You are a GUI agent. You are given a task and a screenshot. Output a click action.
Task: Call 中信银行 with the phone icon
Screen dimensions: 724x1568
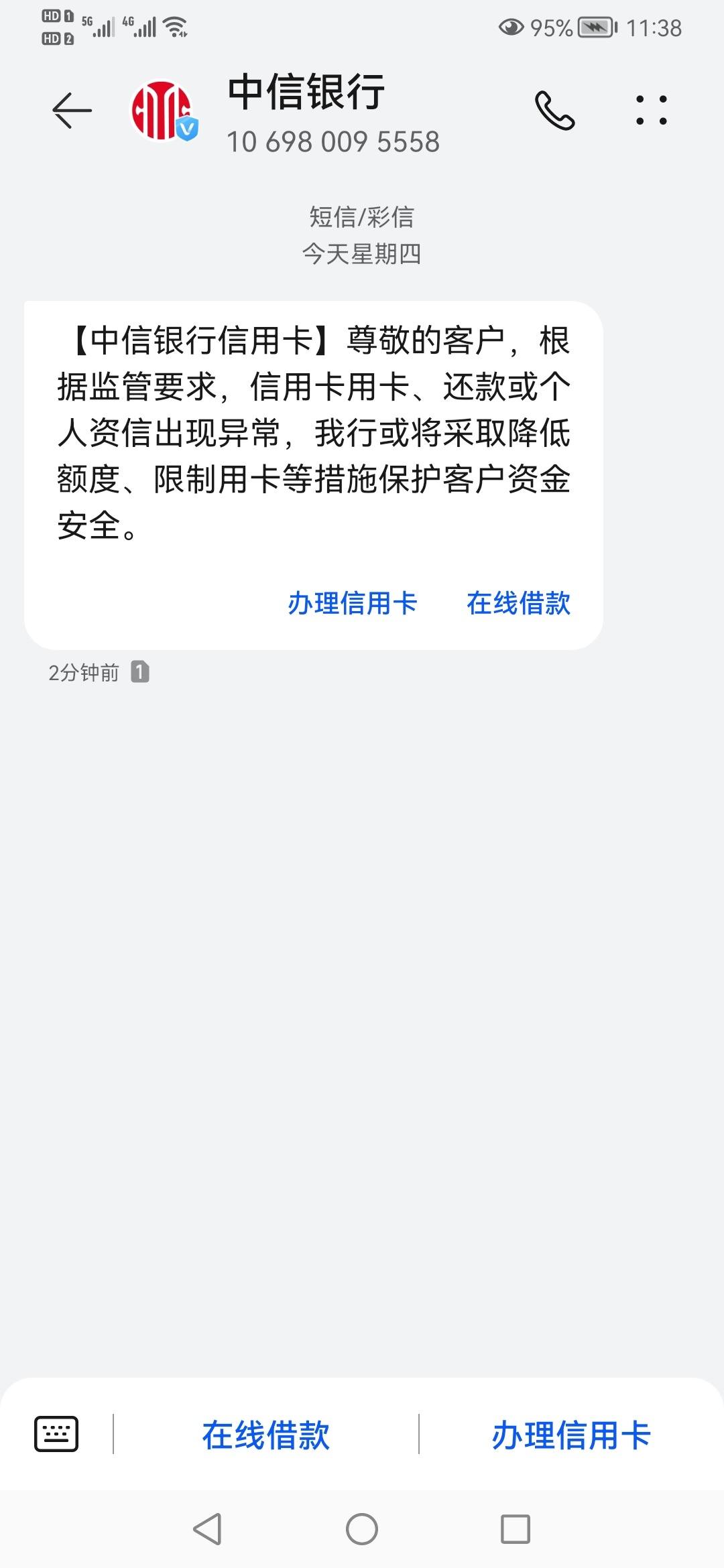click(x=554, y=111)
